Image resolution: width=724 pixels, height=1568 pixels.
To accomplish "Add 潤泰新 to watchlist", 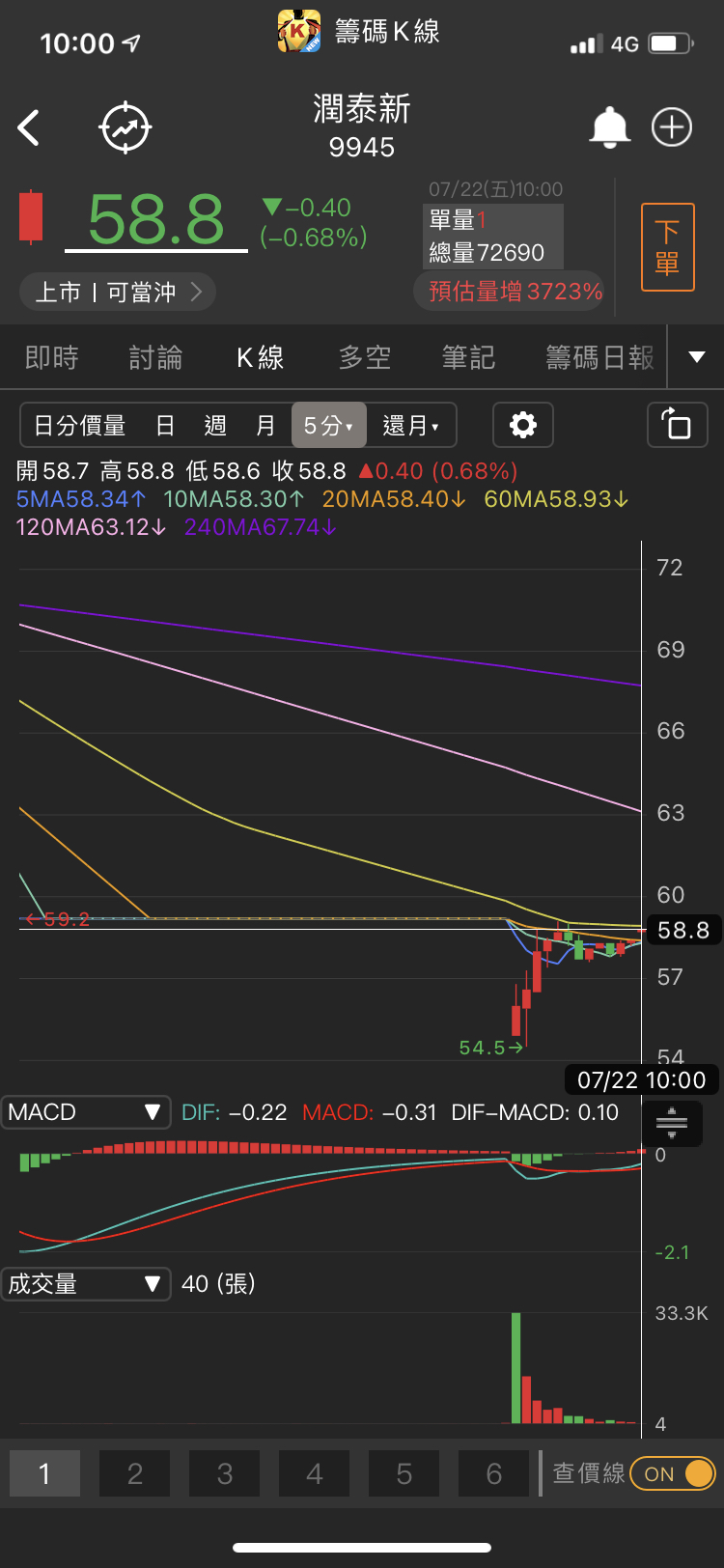I will 672,127.
